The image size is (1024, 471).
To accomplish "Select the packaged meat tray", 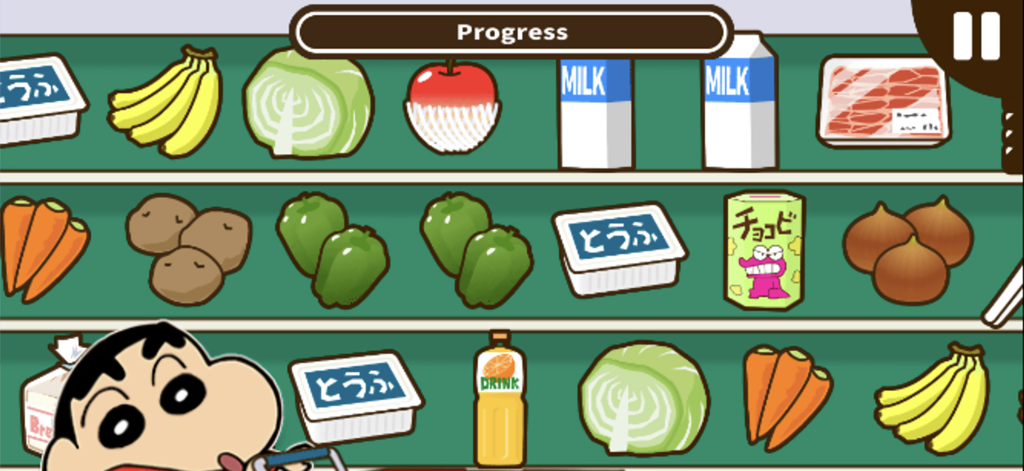I will [884, 101].
